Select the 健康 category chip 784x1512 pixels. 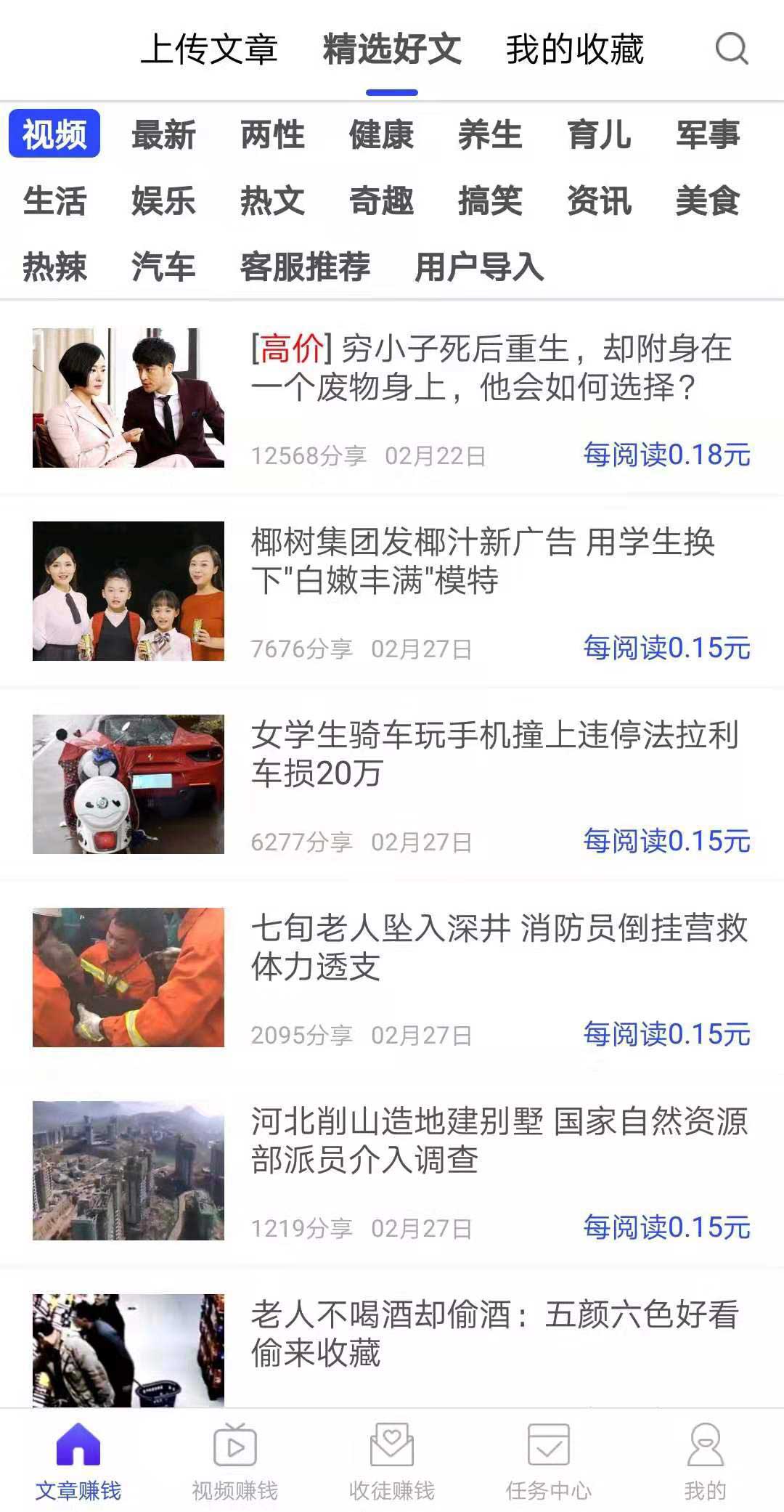coord(381,135)
